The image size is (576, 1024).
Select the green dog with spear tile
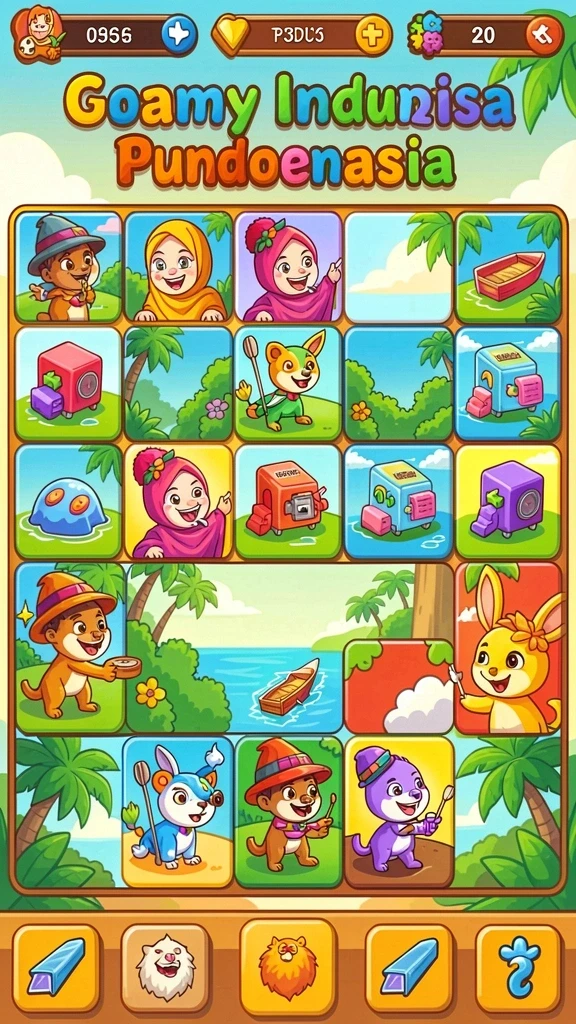point(288,383)
